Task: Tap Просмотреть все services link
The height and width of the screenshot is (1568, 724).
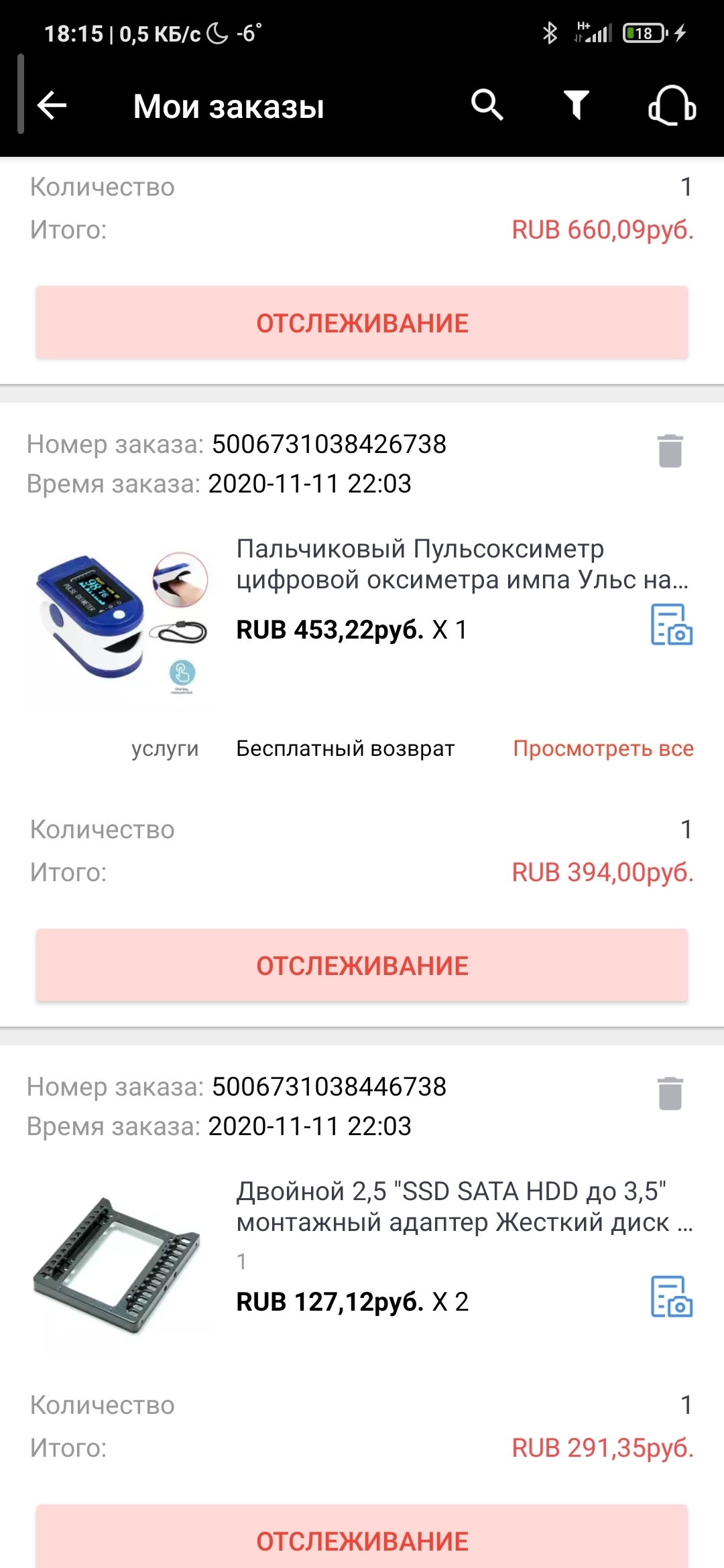Action: pyautogui.click(x=603, y=748)
